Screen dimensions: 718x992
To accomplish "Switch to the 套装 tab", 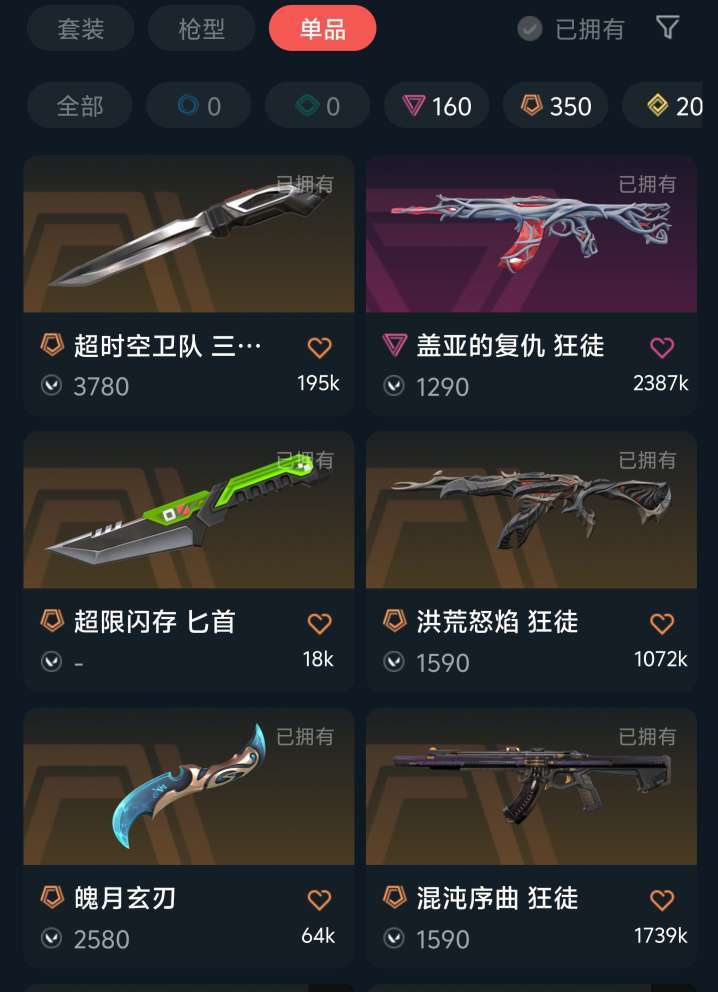I will point(80,28).
